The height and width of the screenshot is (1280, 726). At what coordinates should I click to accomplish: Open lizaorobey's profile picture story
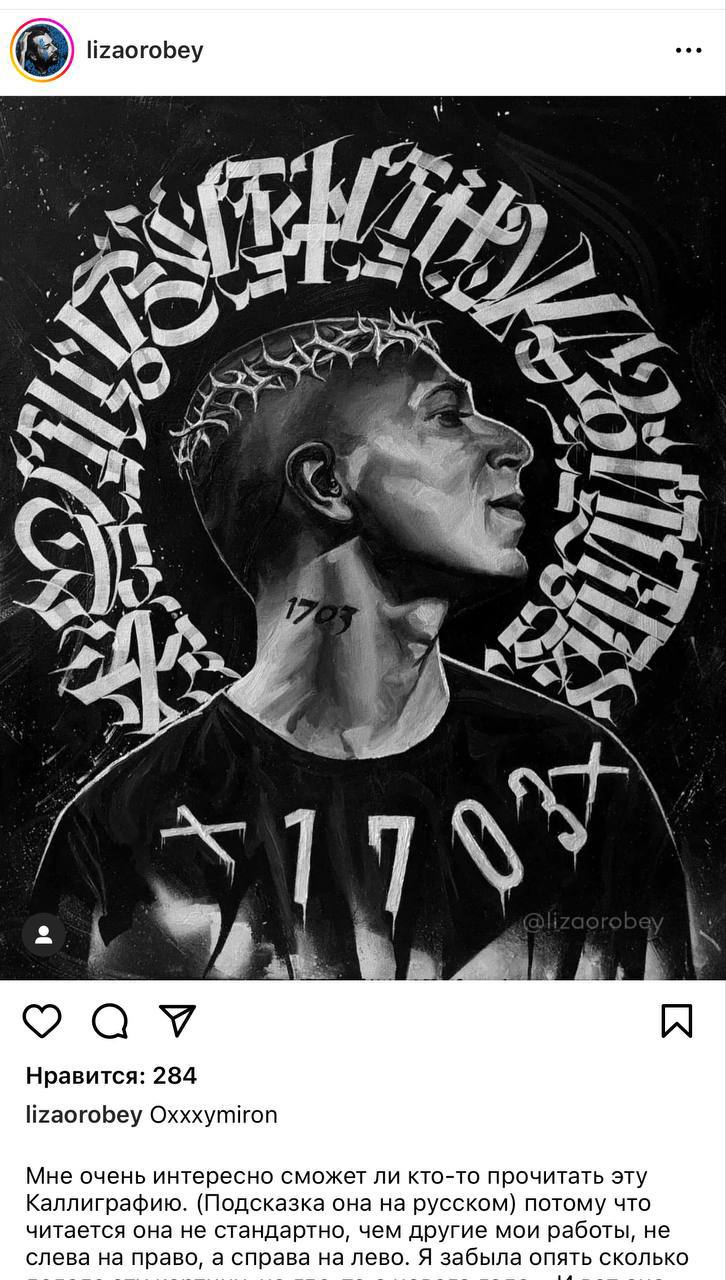click(43, 51)
